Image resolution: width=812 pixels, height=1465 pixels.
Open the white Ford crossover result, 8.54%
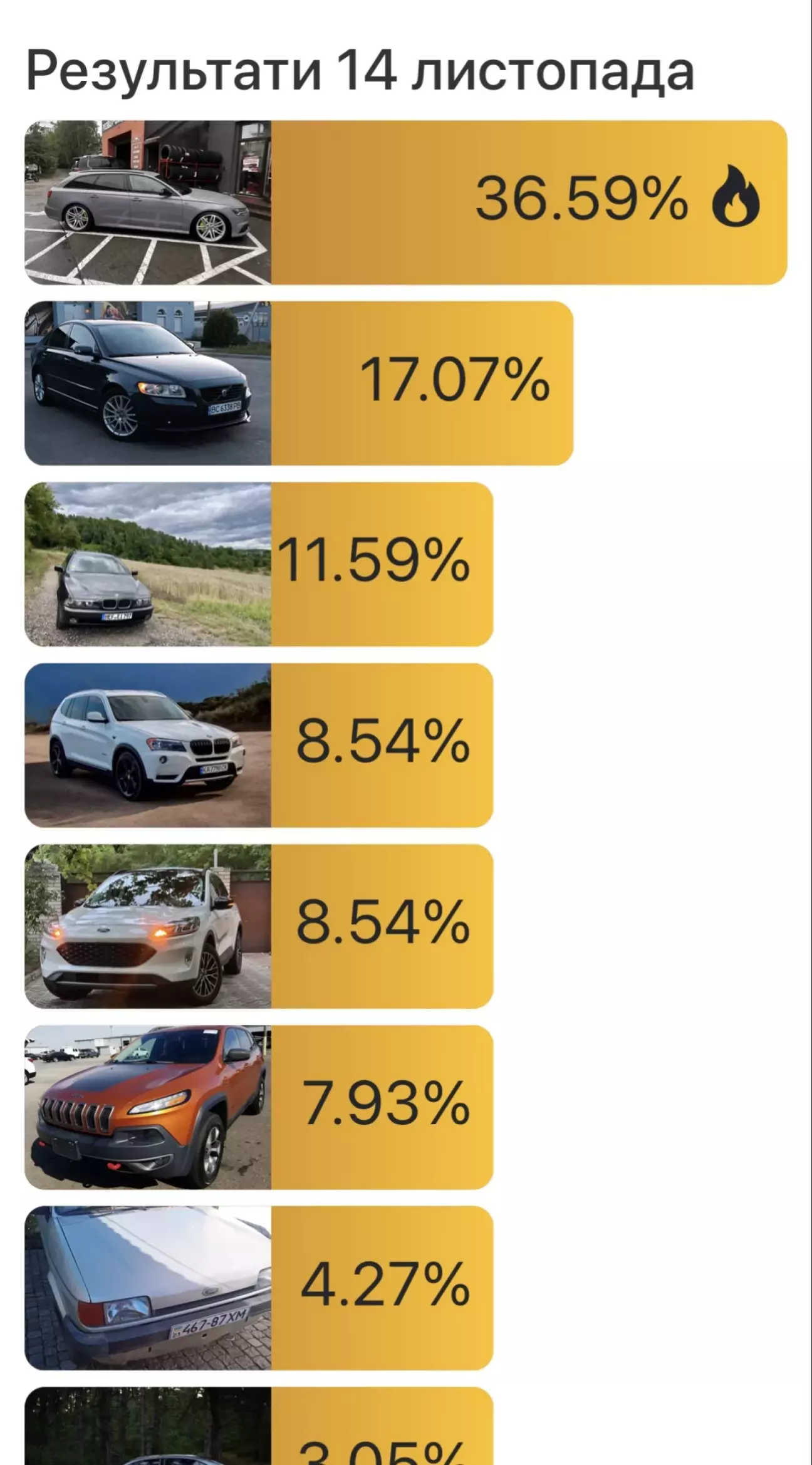pos(258,926)
